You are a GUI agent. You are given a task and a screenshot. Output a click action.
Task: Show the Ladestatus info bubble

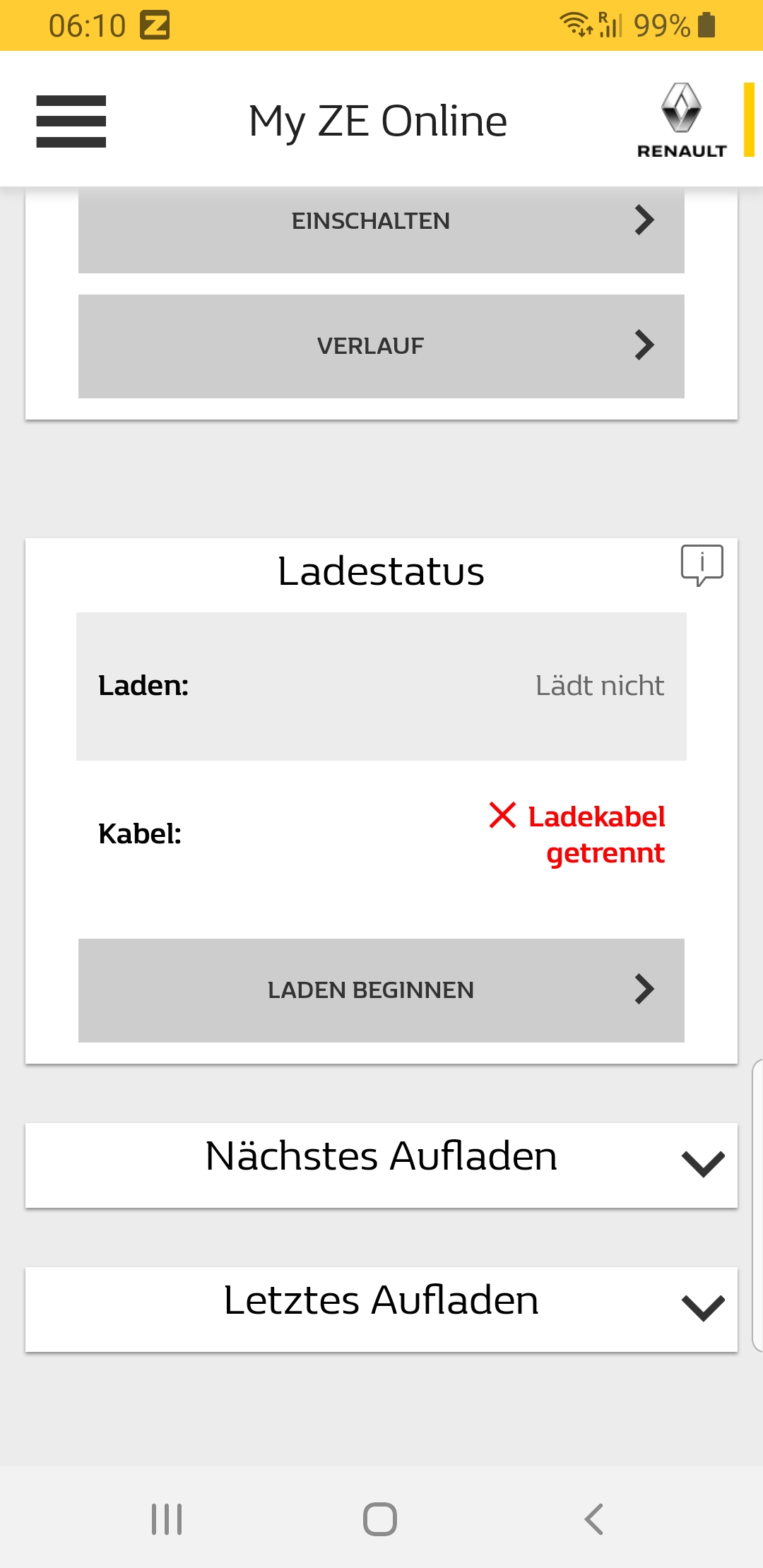(x=702, y=565)
